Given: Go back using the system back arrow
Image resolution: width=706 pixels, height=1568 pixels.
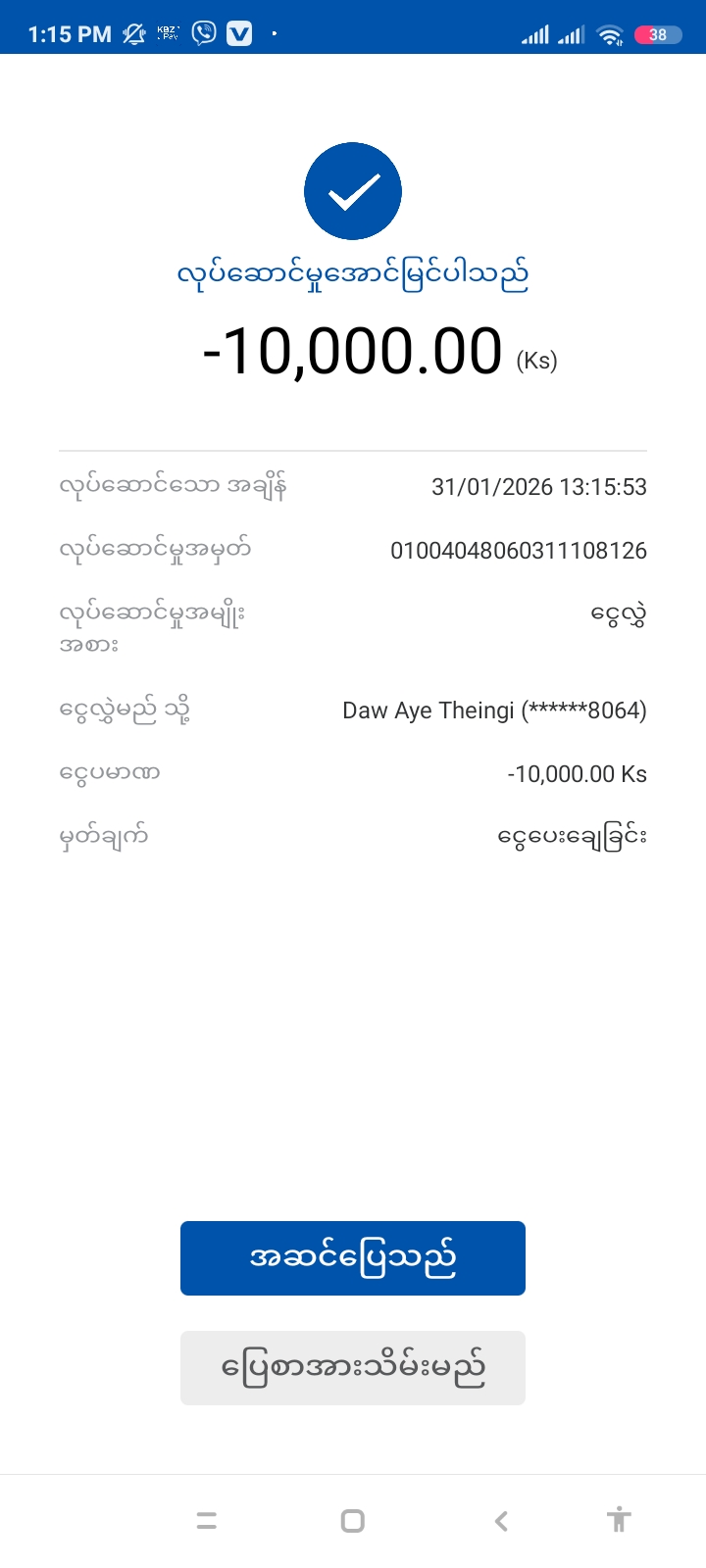Looking at the screenshot, I should 501,1521.
